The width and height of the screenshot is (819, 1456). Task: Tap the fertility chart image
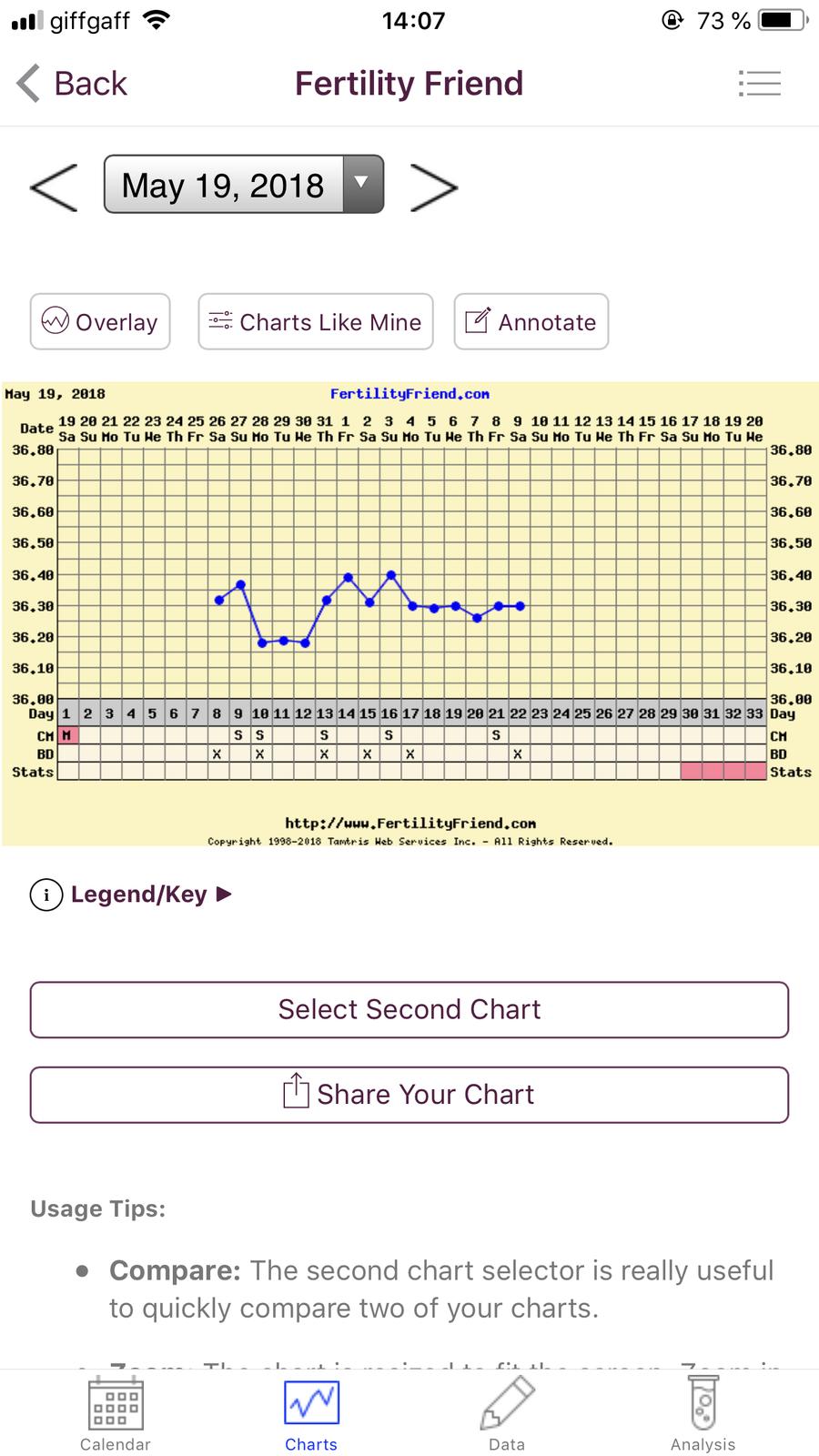(409, 614)
